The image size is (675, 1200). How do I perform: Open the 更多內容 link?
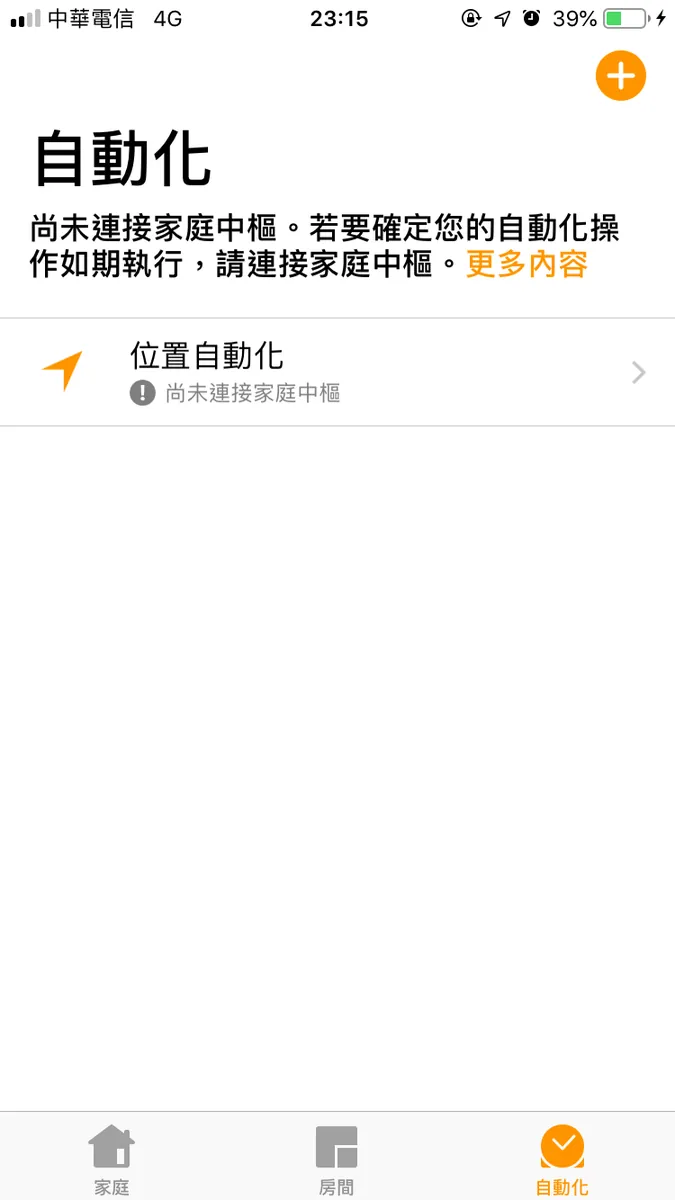pyautogui.click(x=527, y=264)
